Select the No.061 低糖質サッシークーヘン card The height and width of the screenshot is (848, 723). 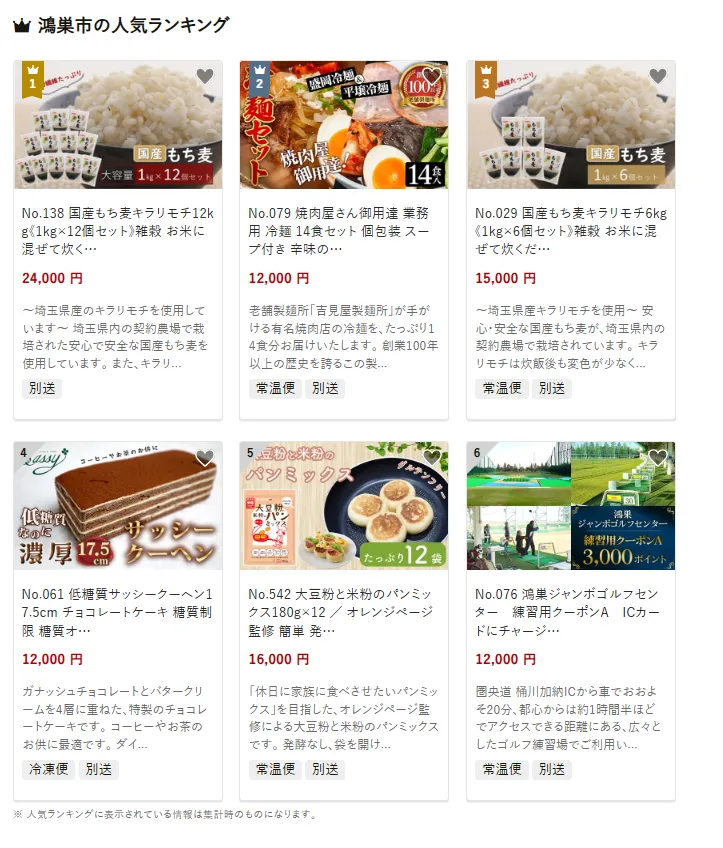pyautogui.click(x=118, y=611)
